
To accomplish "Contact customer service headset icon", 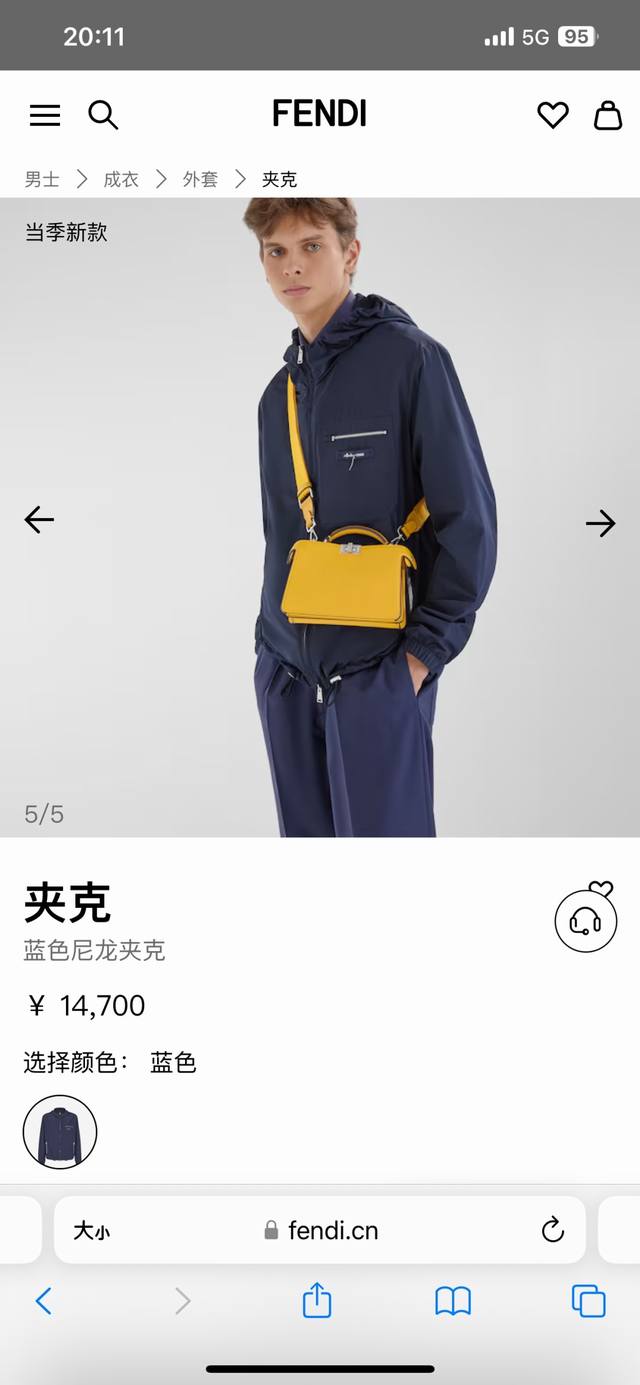I will 585,921.
